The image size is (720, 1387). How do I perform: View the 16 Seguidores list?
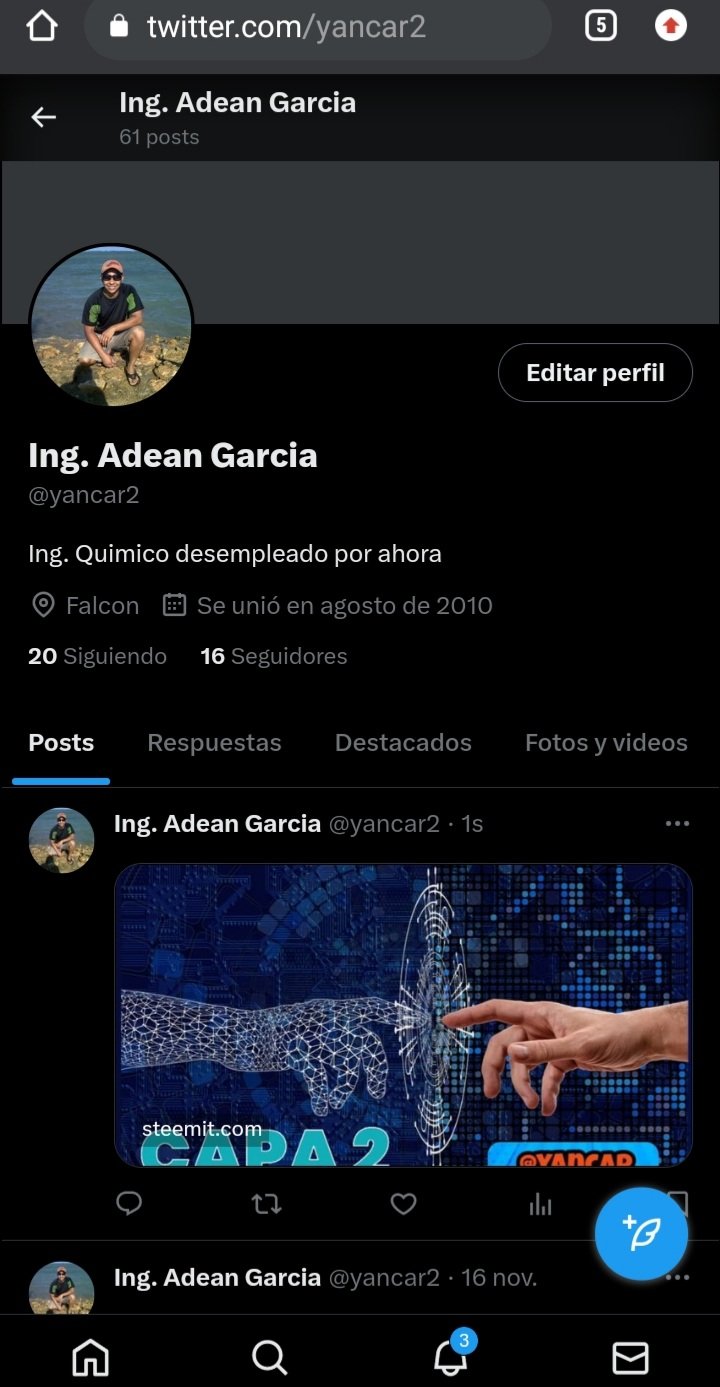(274, 656)
